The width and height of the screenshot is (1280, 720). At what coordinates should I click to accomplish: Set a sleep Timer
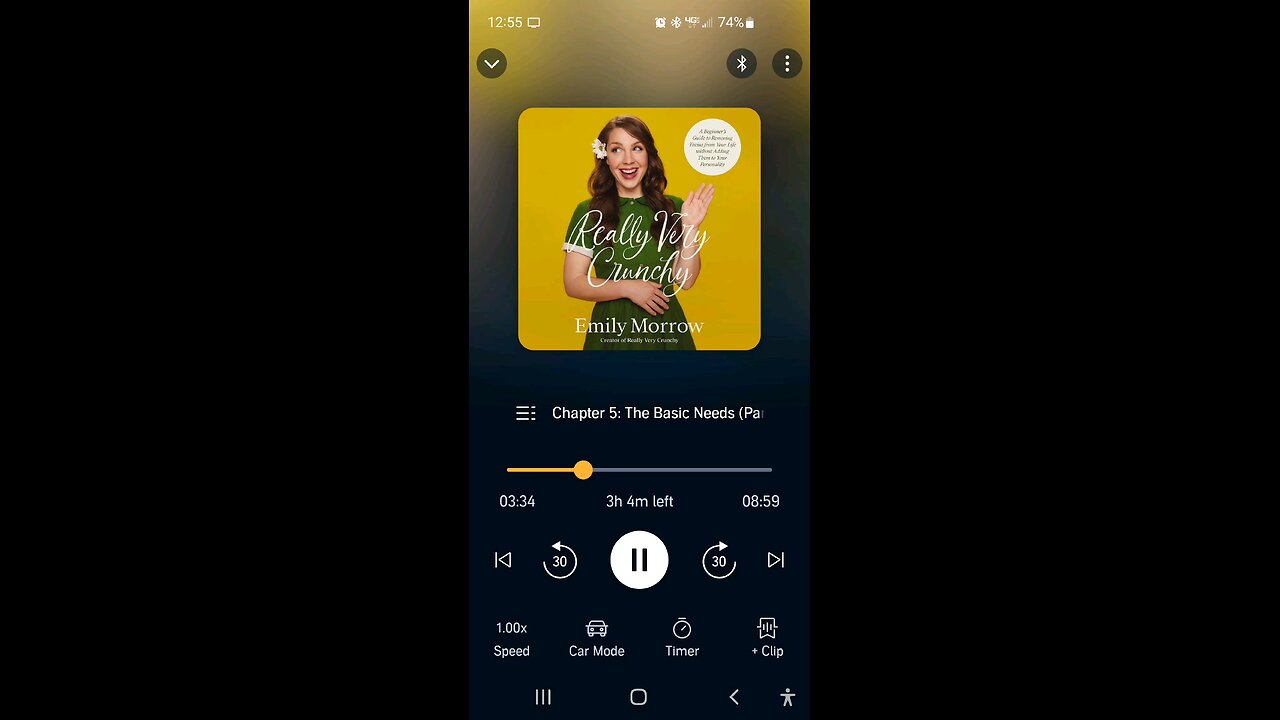[682, 638]
